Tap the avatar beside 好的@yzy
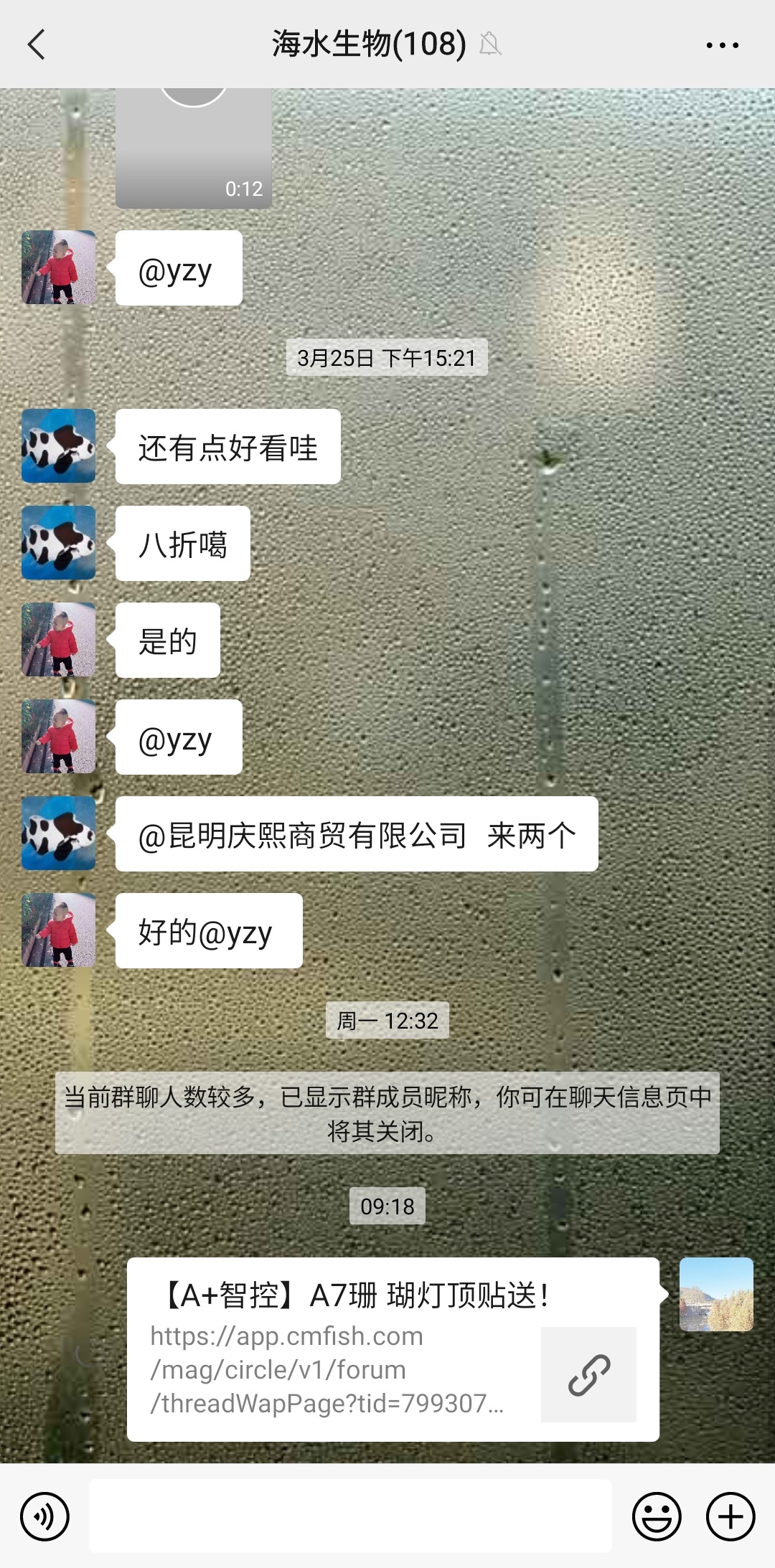775x1568 pixels. [59, 930]
